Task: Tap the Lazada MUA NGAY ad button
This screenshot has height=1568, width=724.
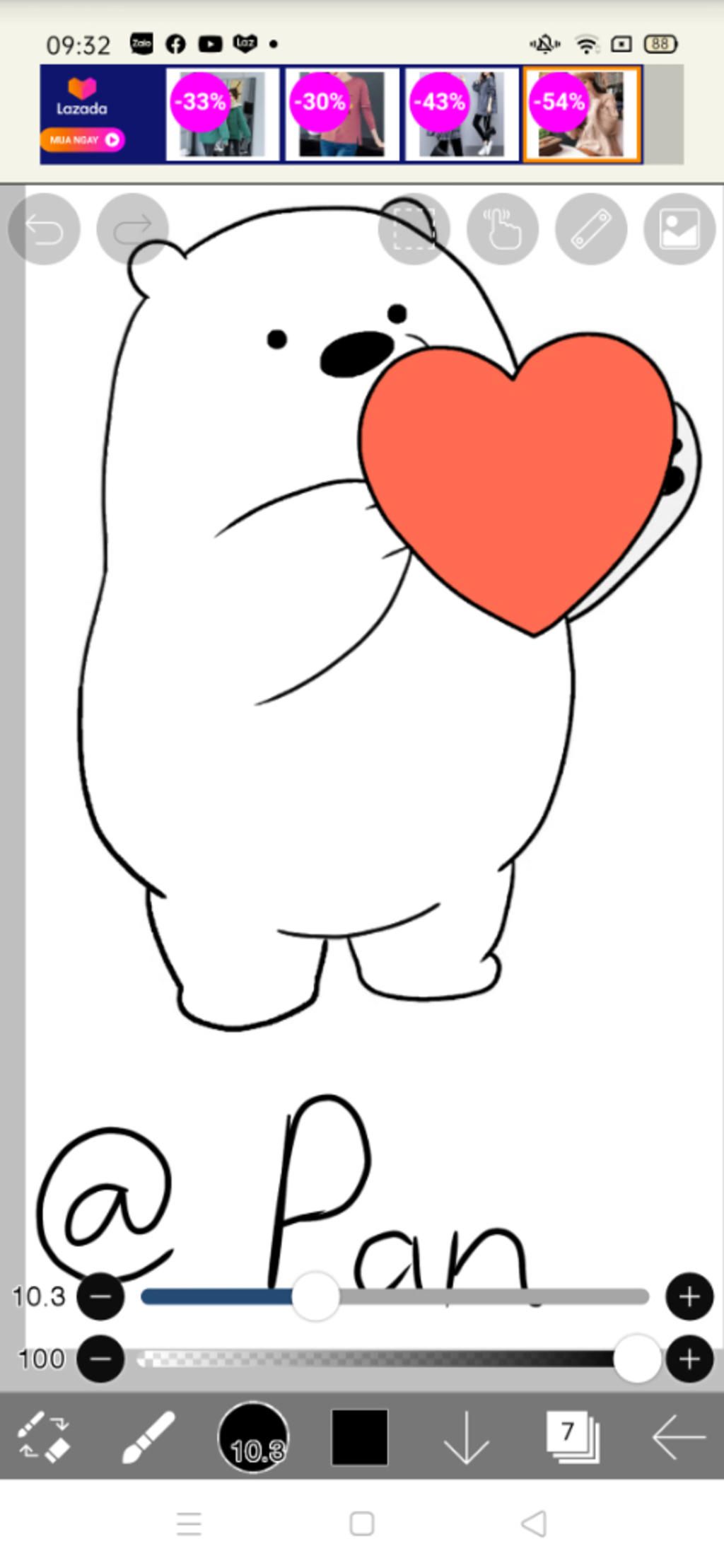Action: (x=83, y=139)
